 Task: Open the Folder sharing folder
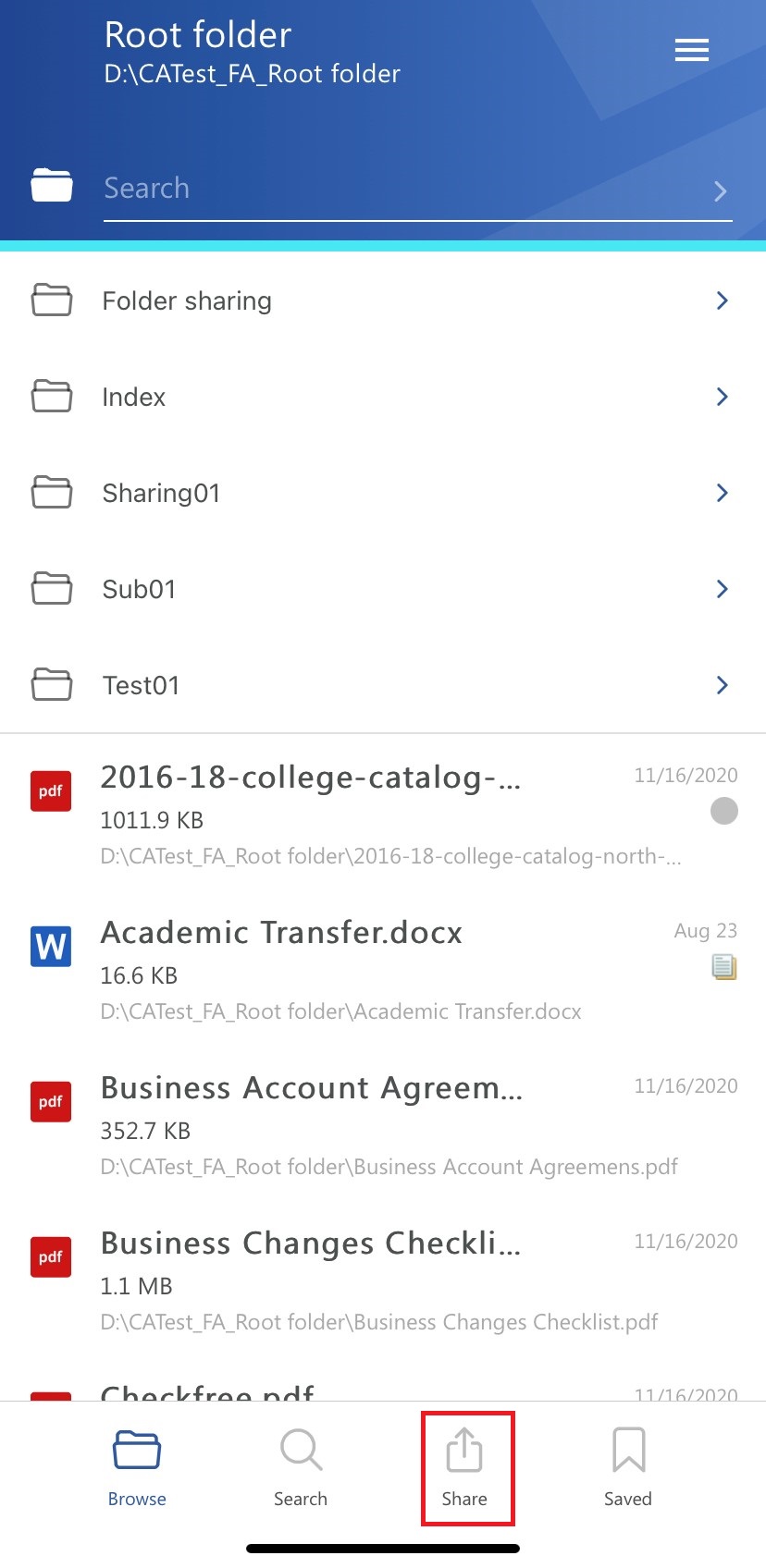(381, 301)
